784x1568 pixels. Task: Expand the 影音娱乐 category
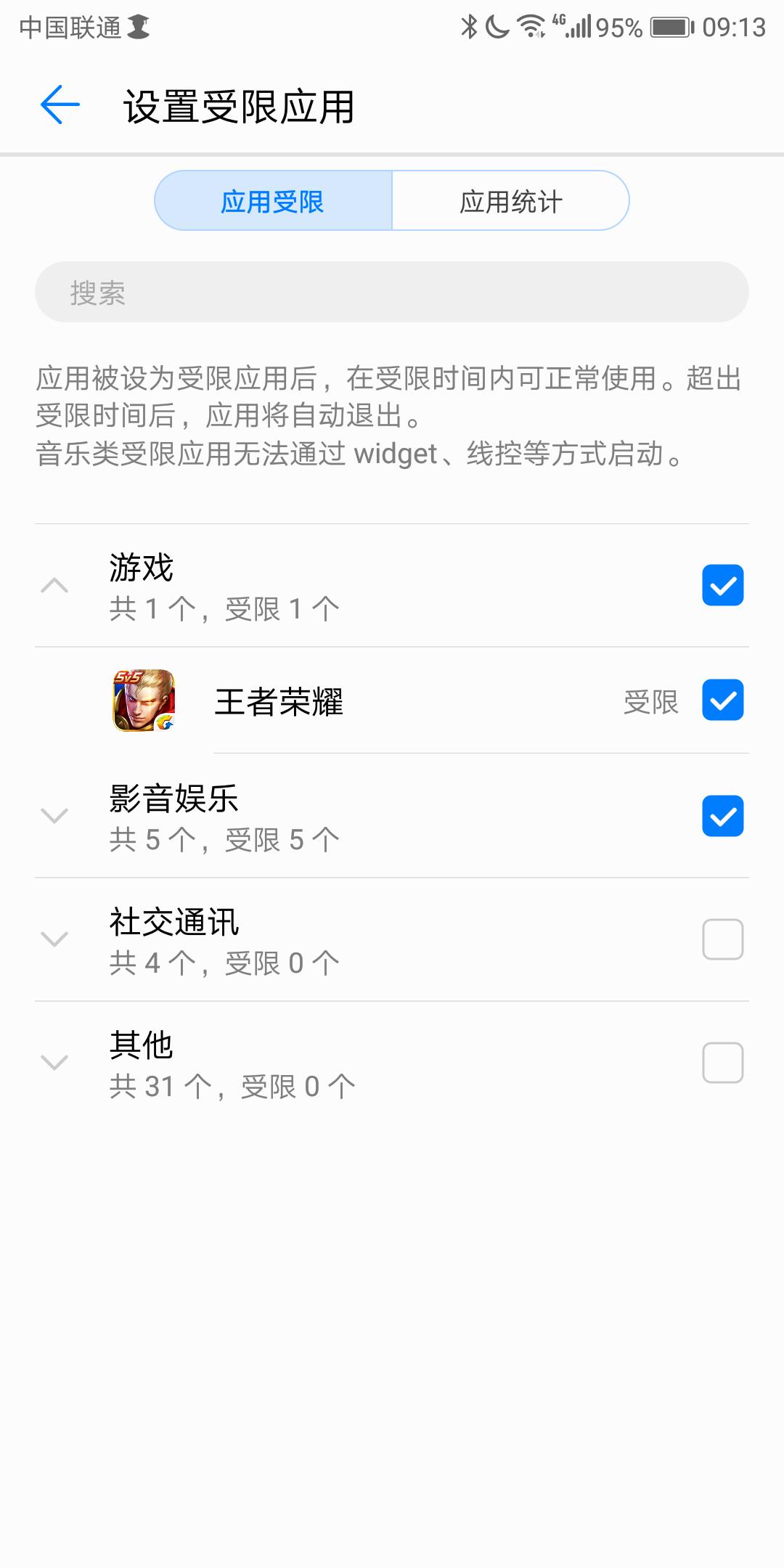tap(54, 816)
